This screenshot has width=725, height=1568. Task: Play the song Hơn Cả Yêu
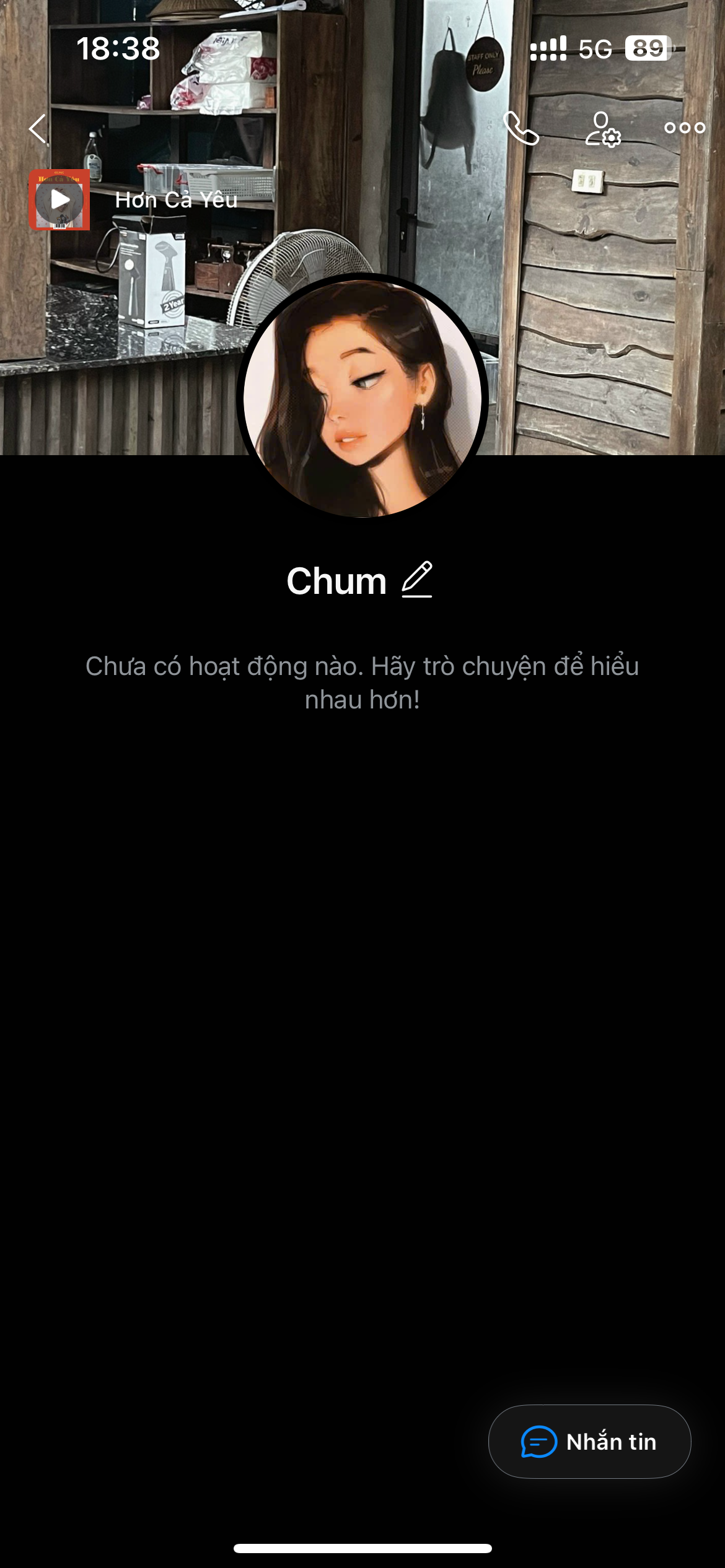[59, 200]
